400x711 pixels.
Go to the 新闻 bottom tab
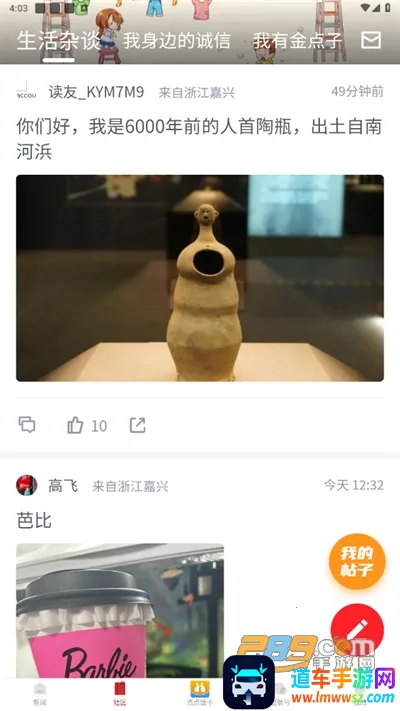click(x=40, y=694)
